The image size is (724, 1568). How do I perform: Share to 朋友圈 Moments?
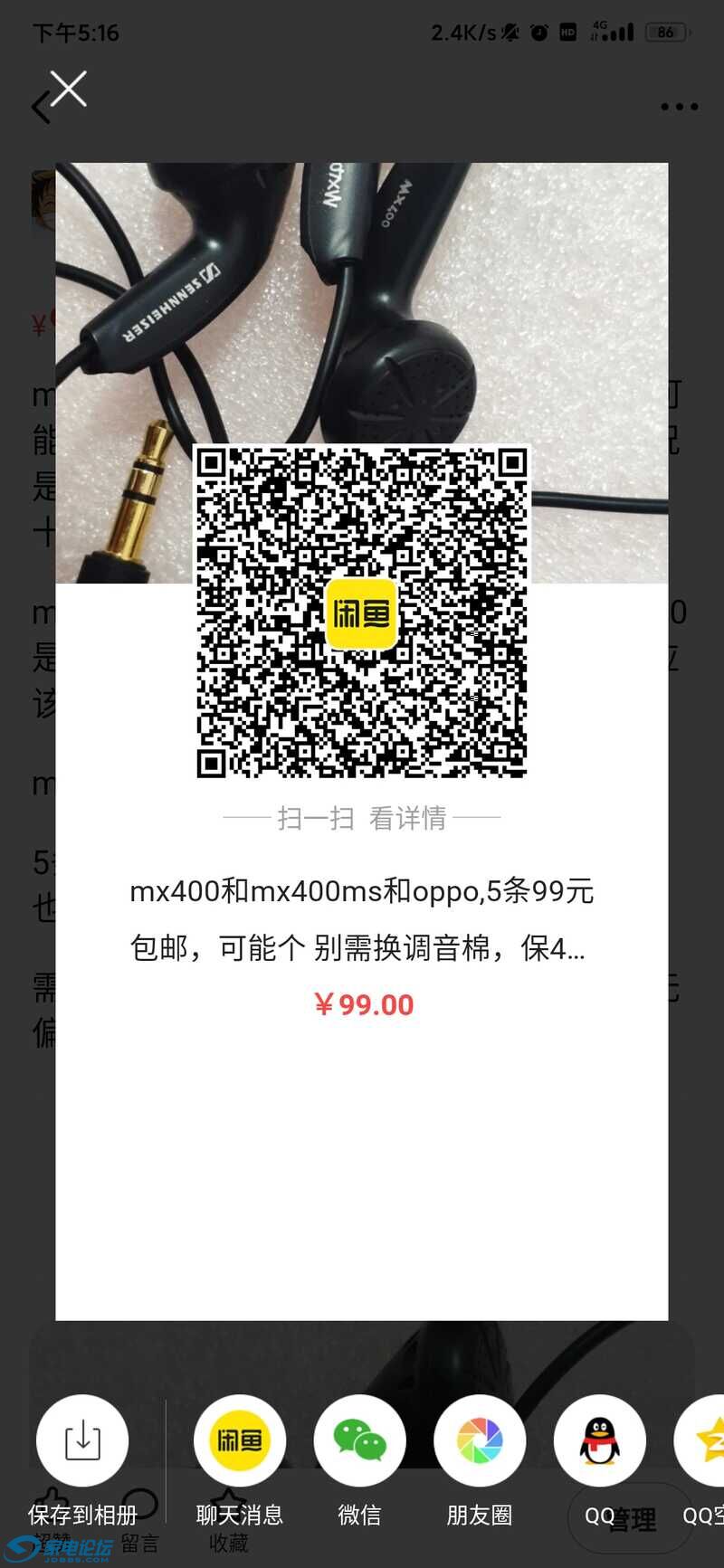pyautogui.click(x=480, y=1440)
